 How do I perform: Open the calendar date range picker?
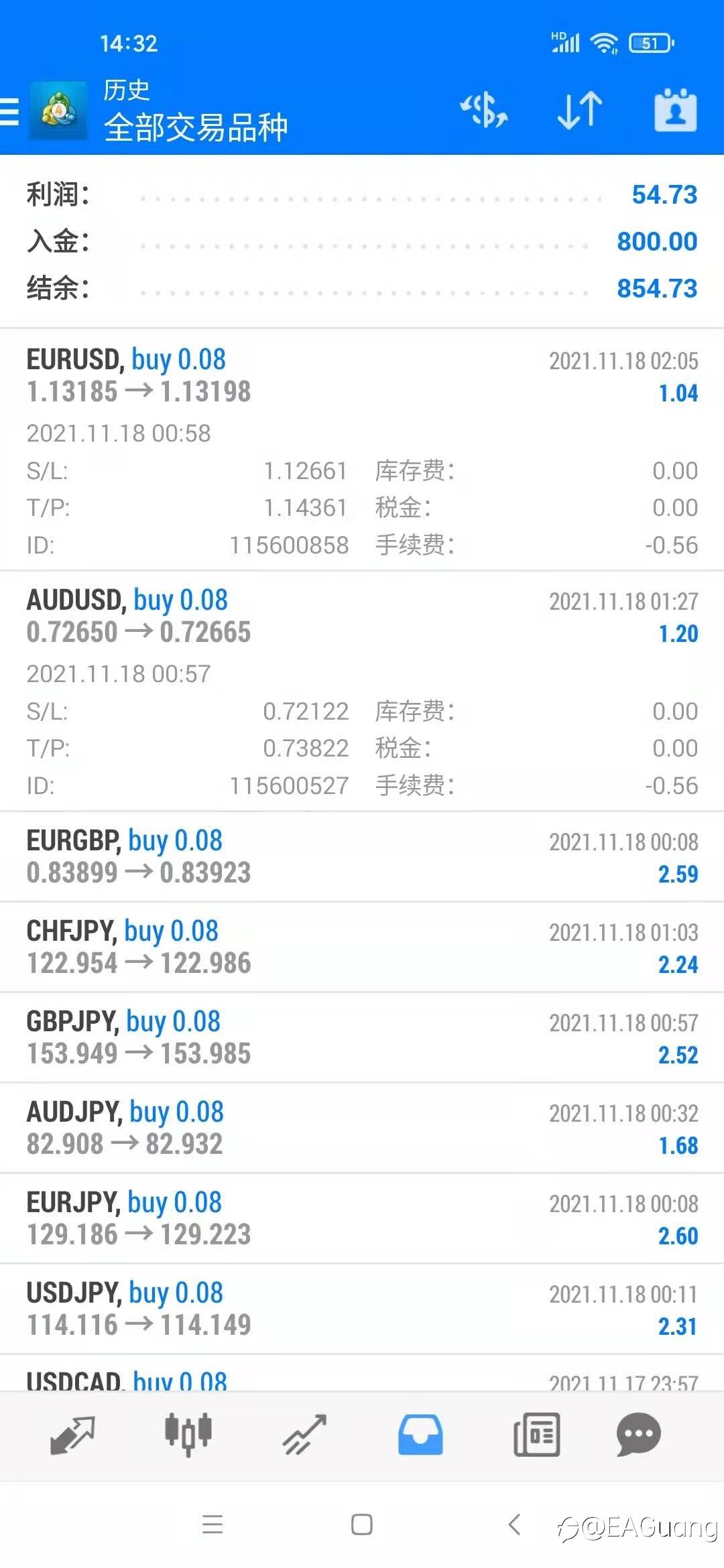pos(675,110)
